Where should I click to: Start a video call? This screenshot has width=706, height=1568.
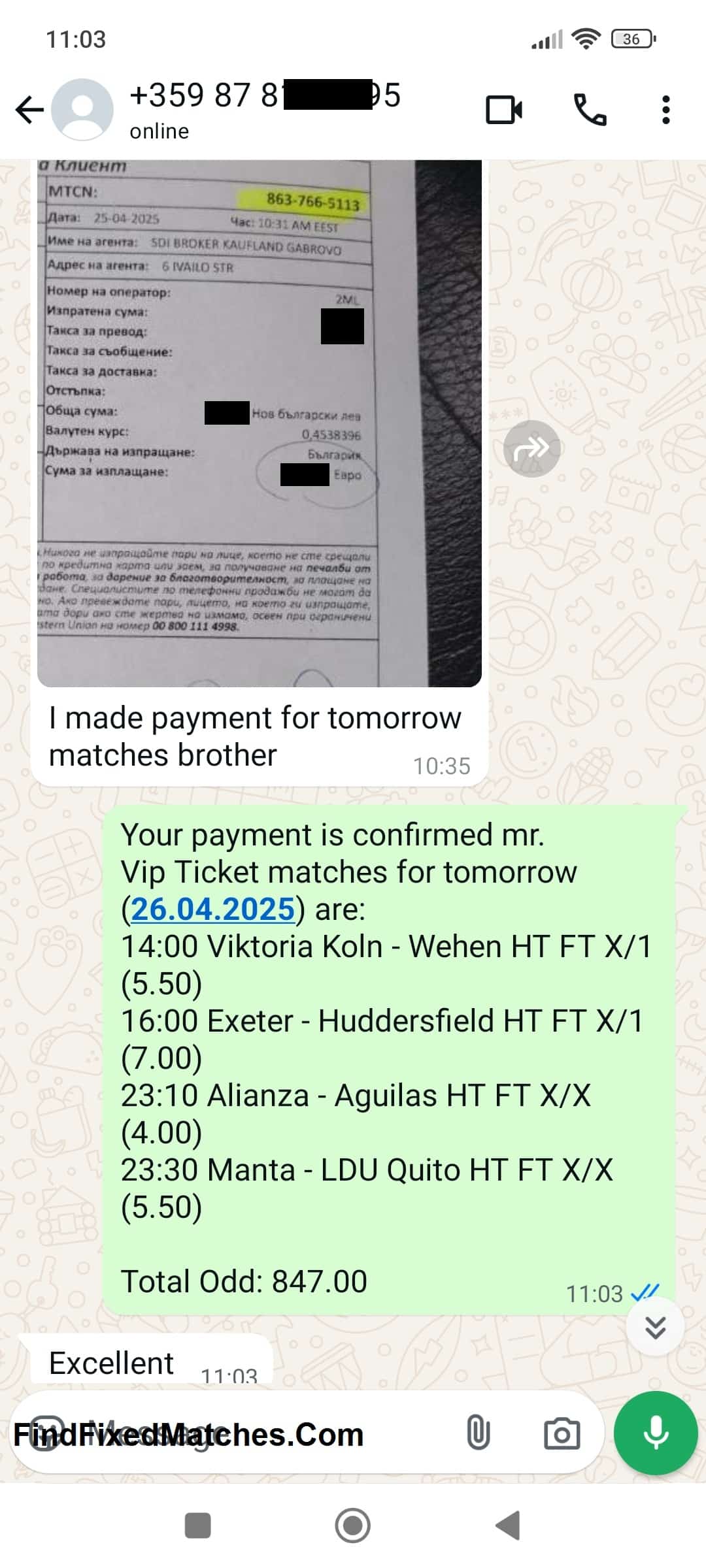coord(504,109)
